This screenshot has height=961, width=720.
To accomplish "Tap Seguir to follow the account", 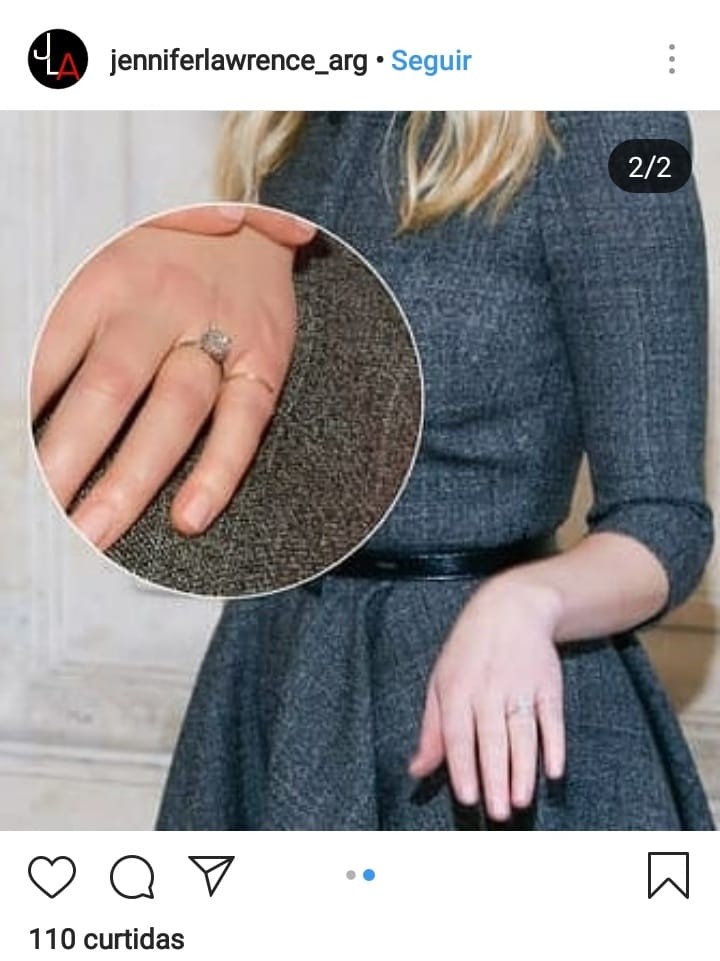I will click(431, 61).
